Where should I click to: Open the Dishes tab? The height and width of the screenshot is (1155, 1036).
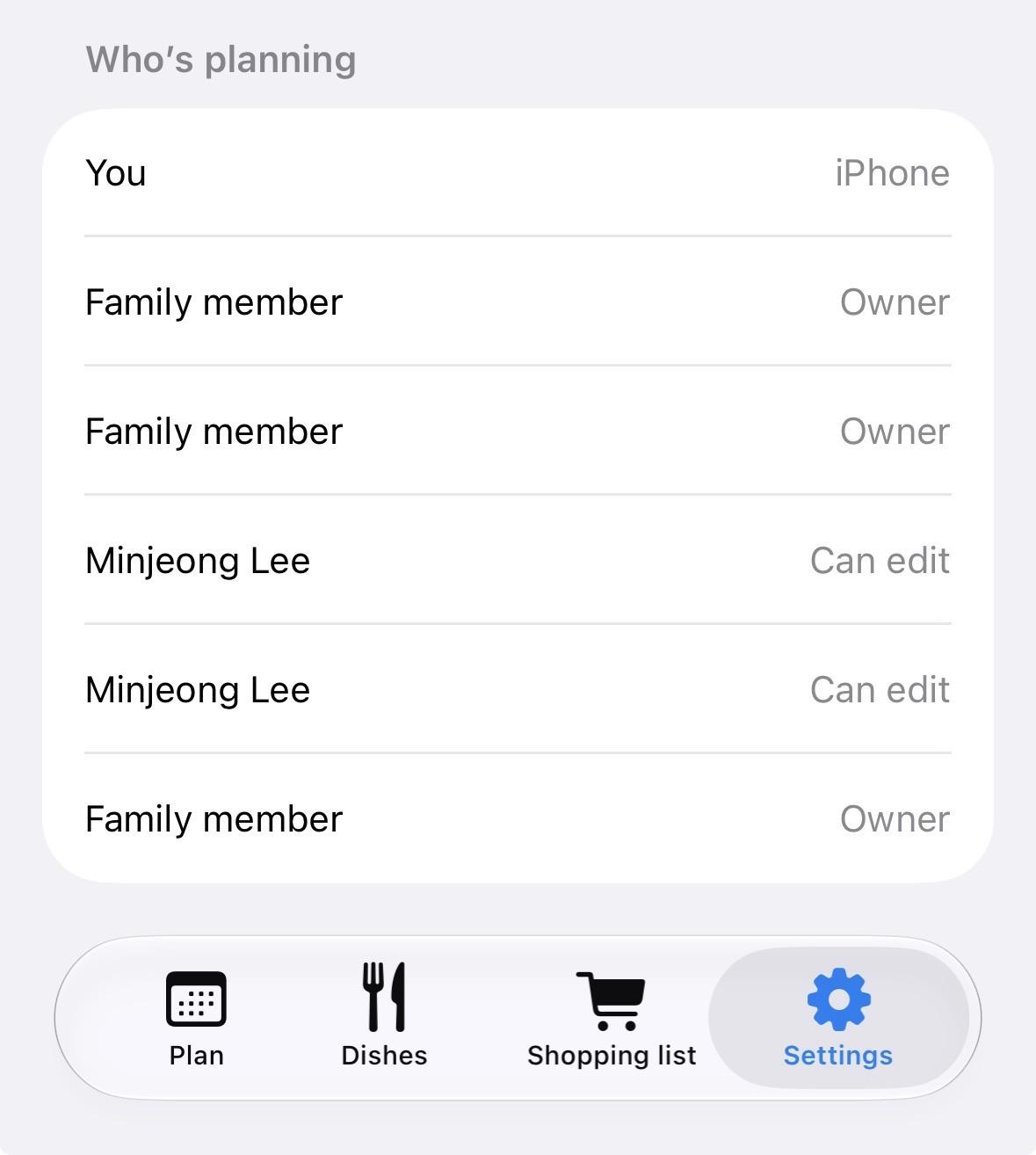[384, 1018]
